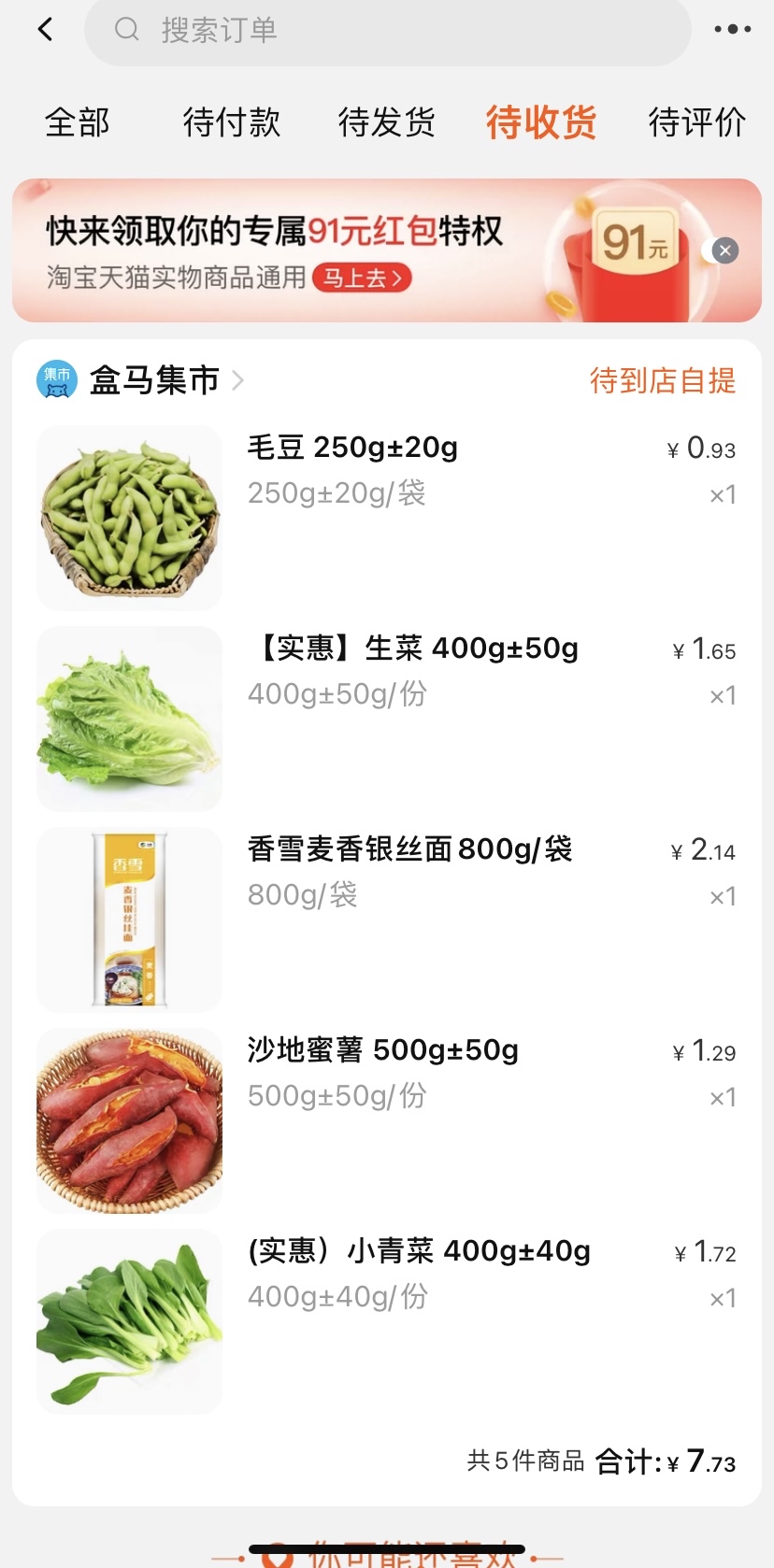Open the 待评价 tab
774x1568 pixels.
tap(697, 122)
